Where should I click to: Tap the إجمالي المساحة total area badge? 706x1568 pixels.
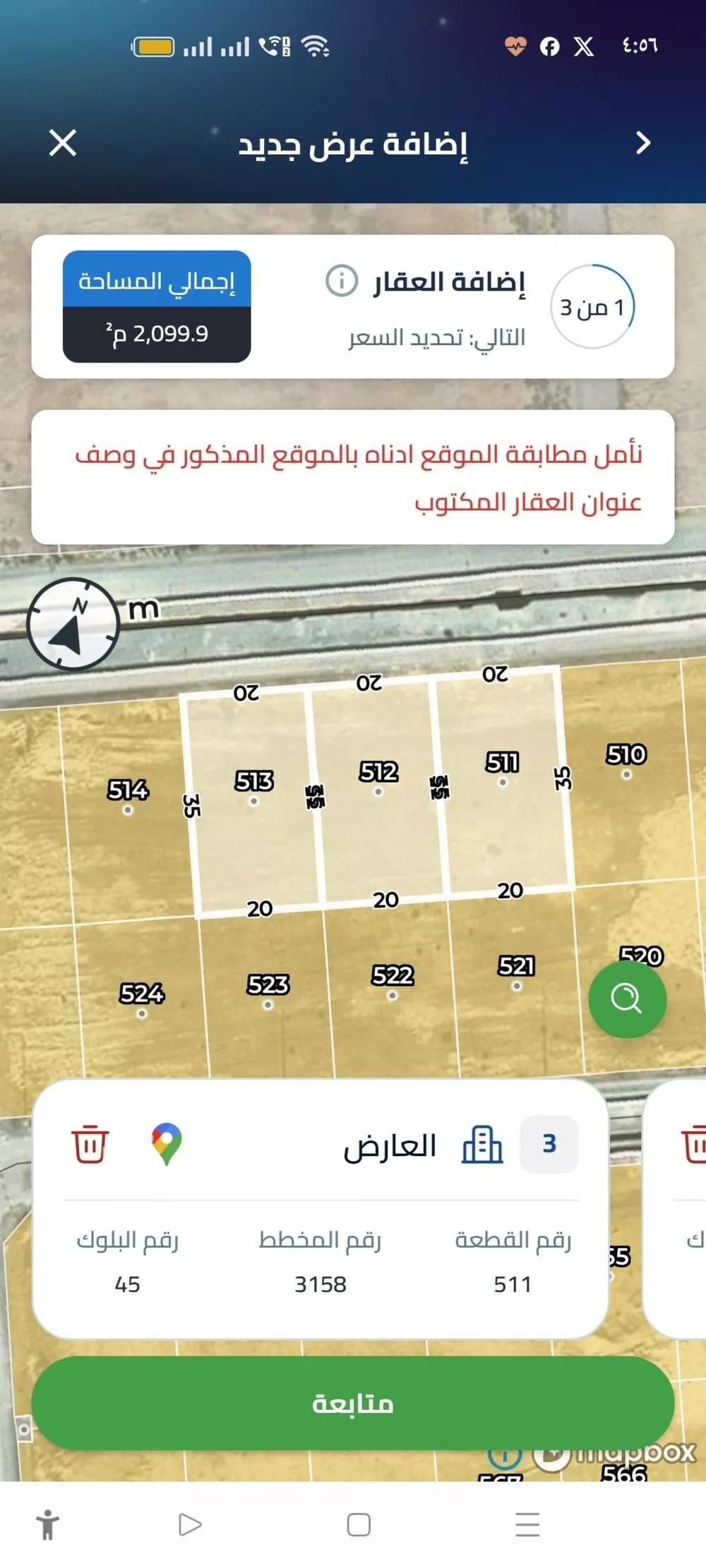coord(157,305)
